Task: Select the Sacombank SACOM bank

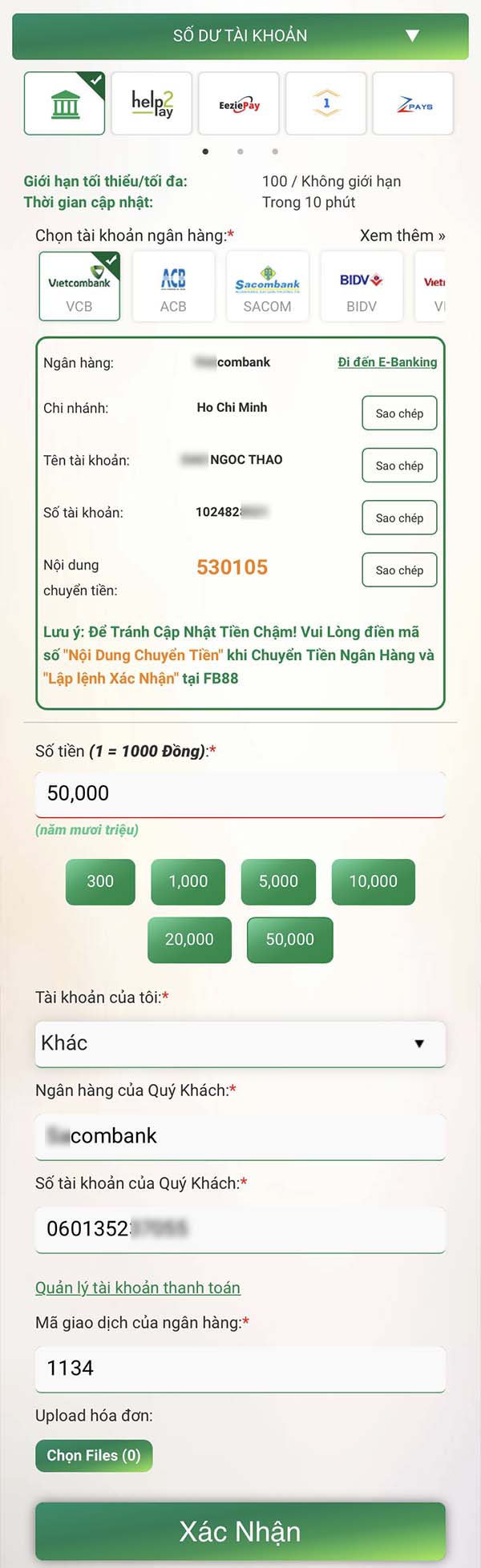Action: 267,286
